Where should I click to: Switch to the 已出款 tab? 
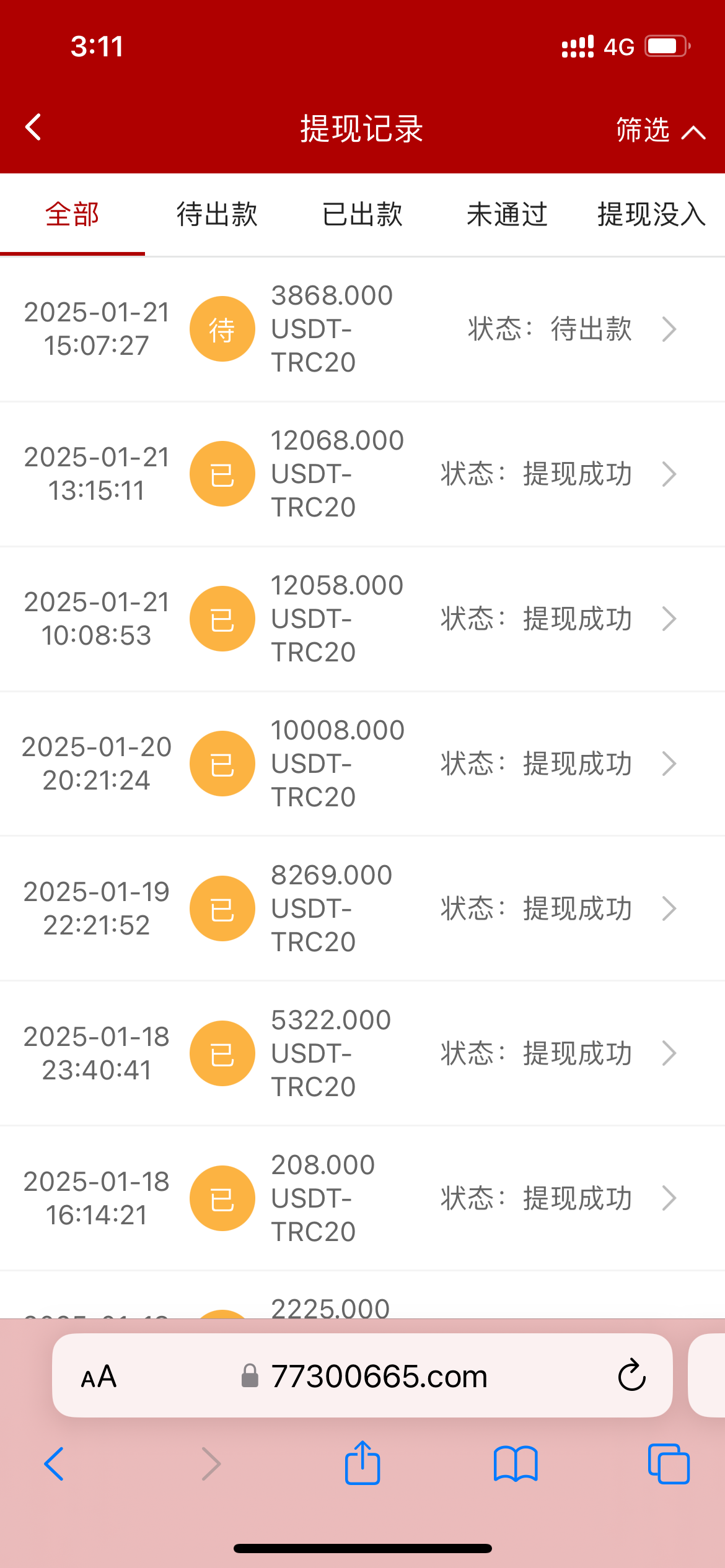coord(362,215)
